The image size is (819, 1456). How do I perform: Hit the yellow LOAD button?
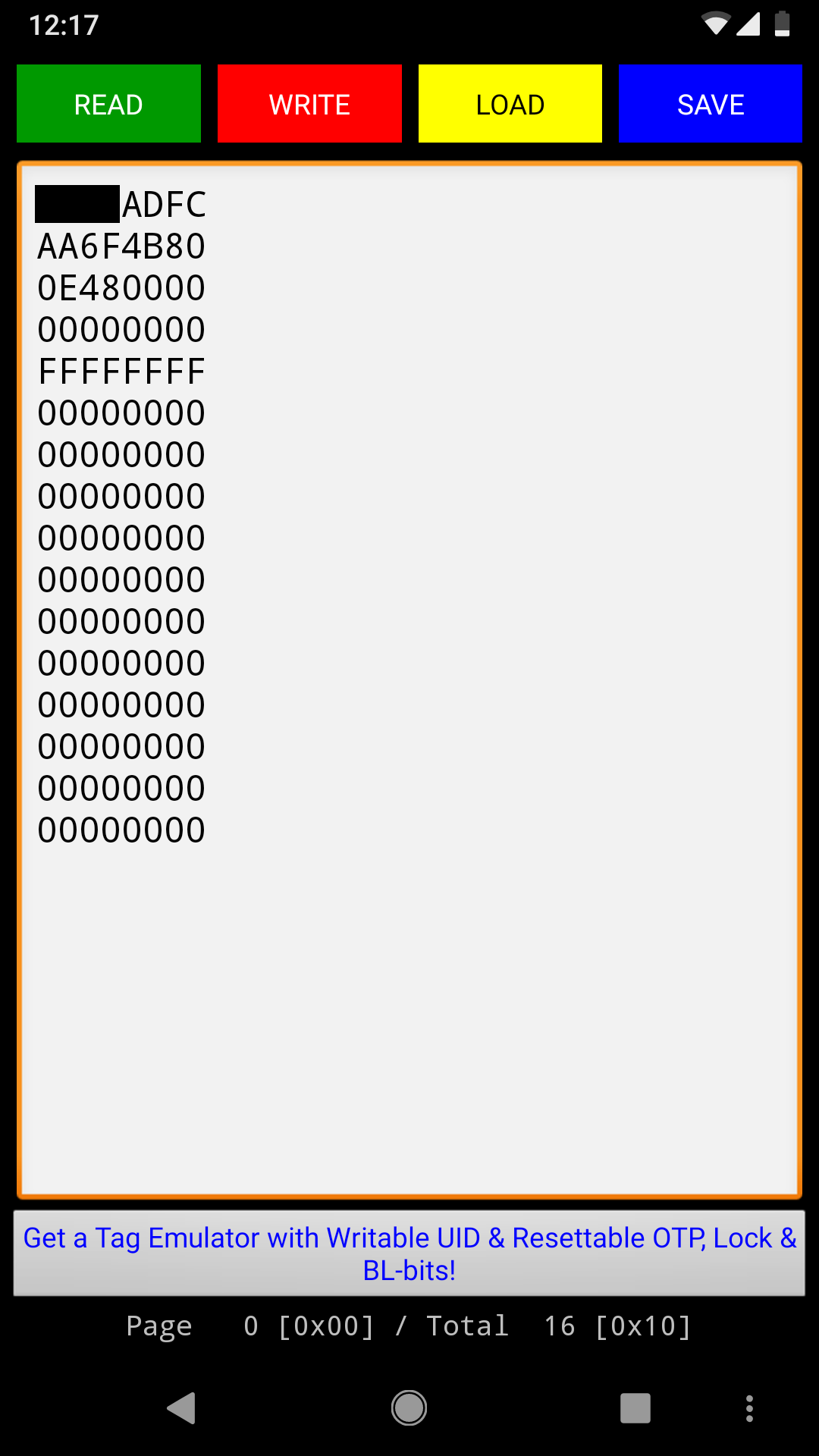click(510, 104)
